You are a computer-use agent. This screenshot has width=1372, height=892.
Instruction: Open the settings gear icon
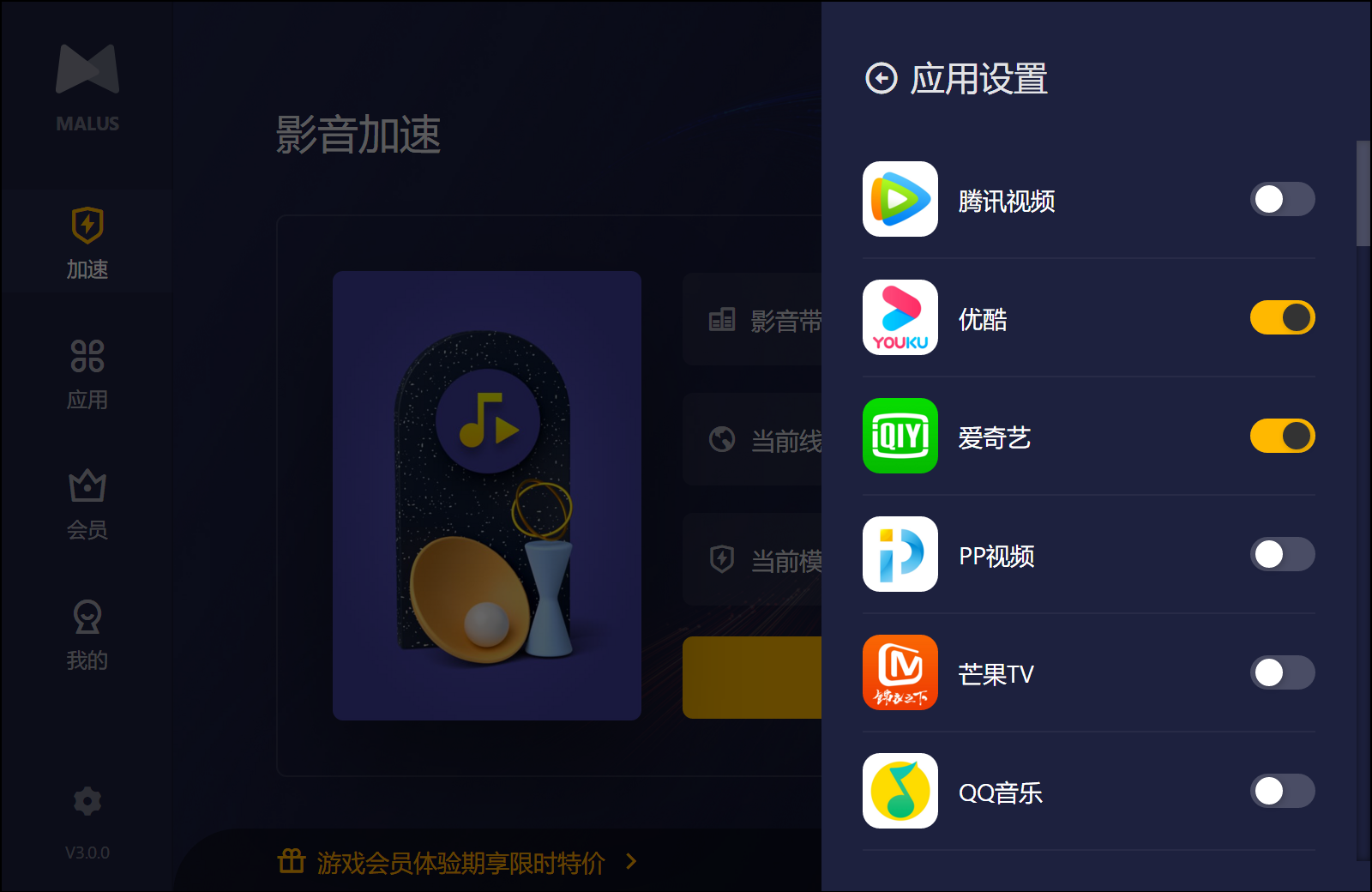pyautogui.click(x=87, y=802)
